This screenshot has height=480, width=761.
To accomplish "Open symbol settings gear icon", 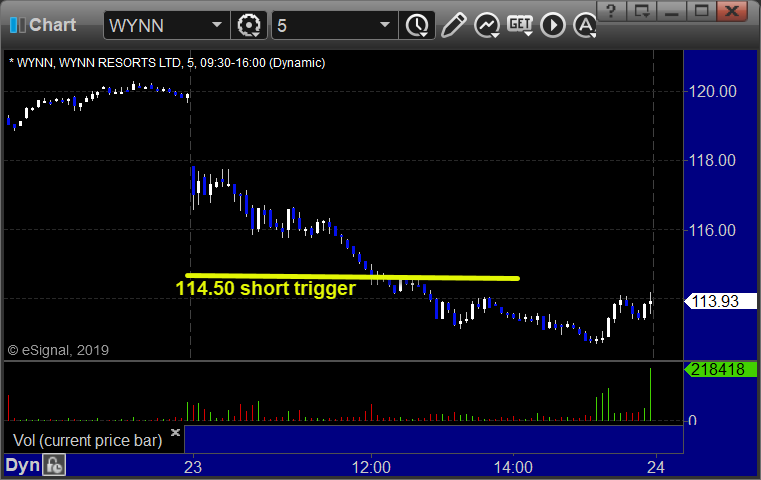I will [x=249, y=24].
